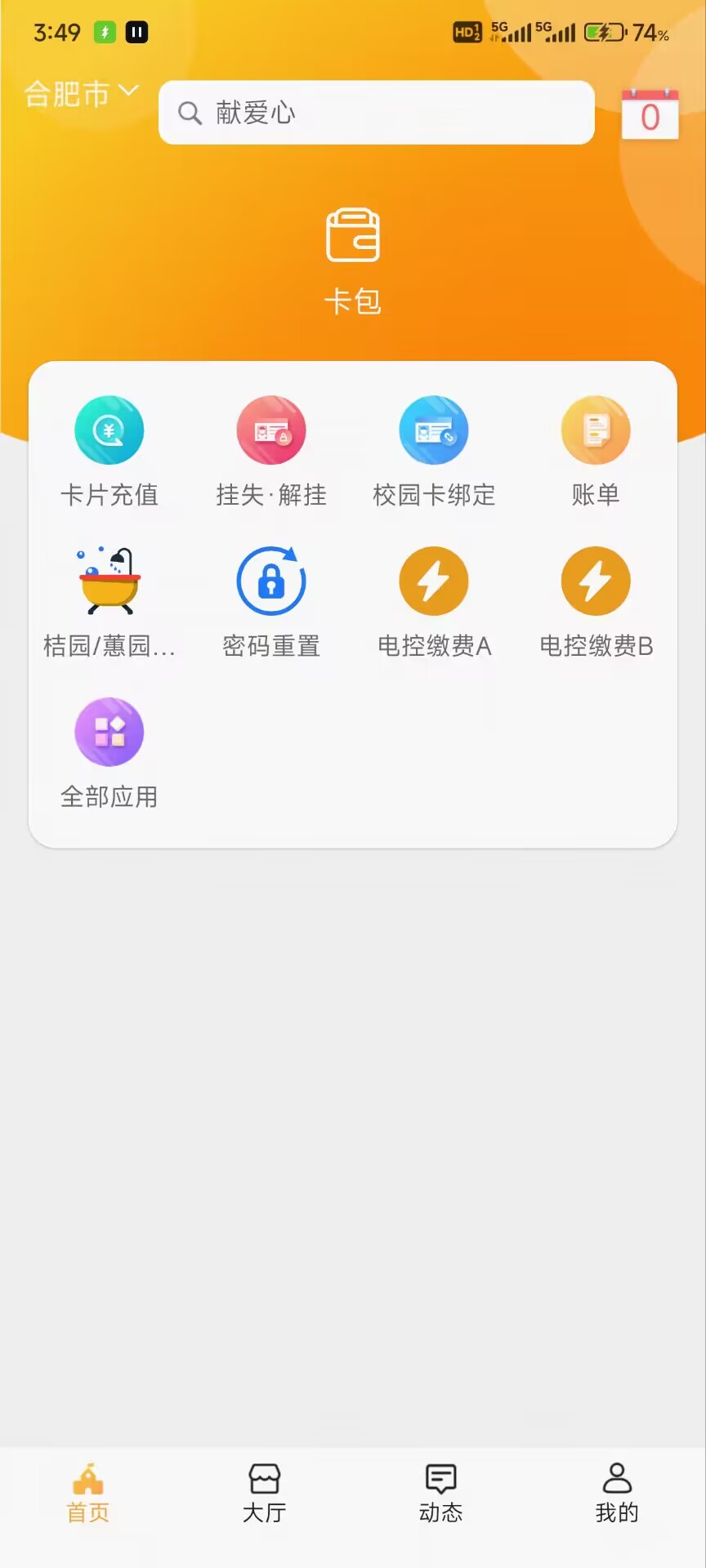Open the calendar icon showing 0

650,114
